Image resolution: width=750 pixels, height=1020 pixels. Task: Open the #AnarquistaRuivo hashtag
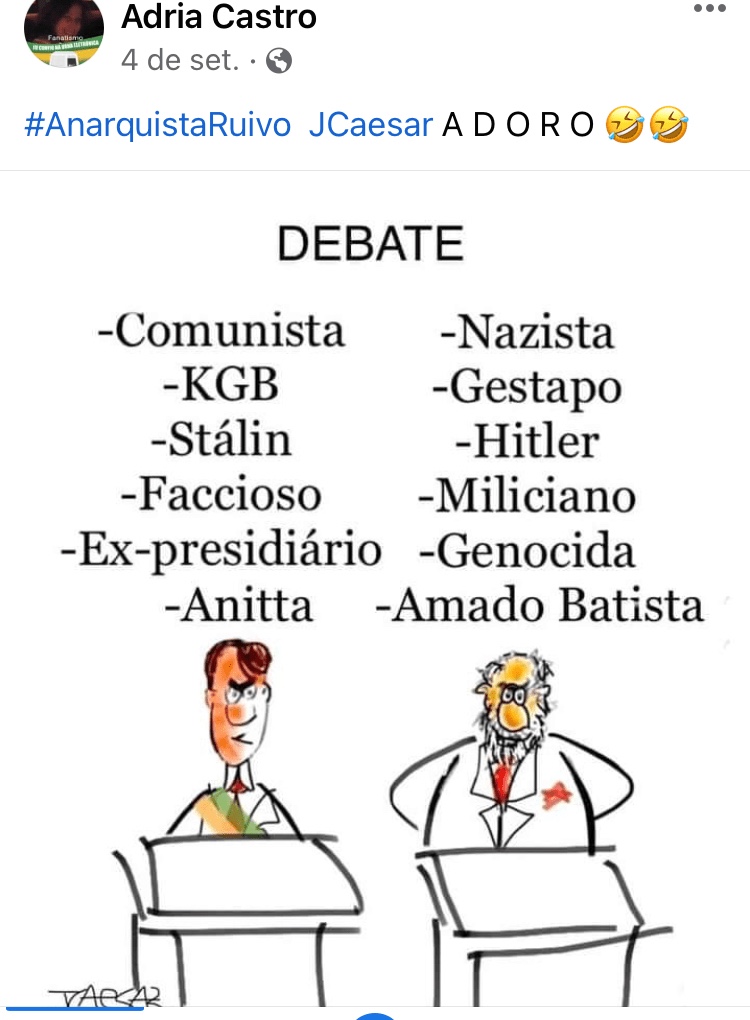coord(157,125)
